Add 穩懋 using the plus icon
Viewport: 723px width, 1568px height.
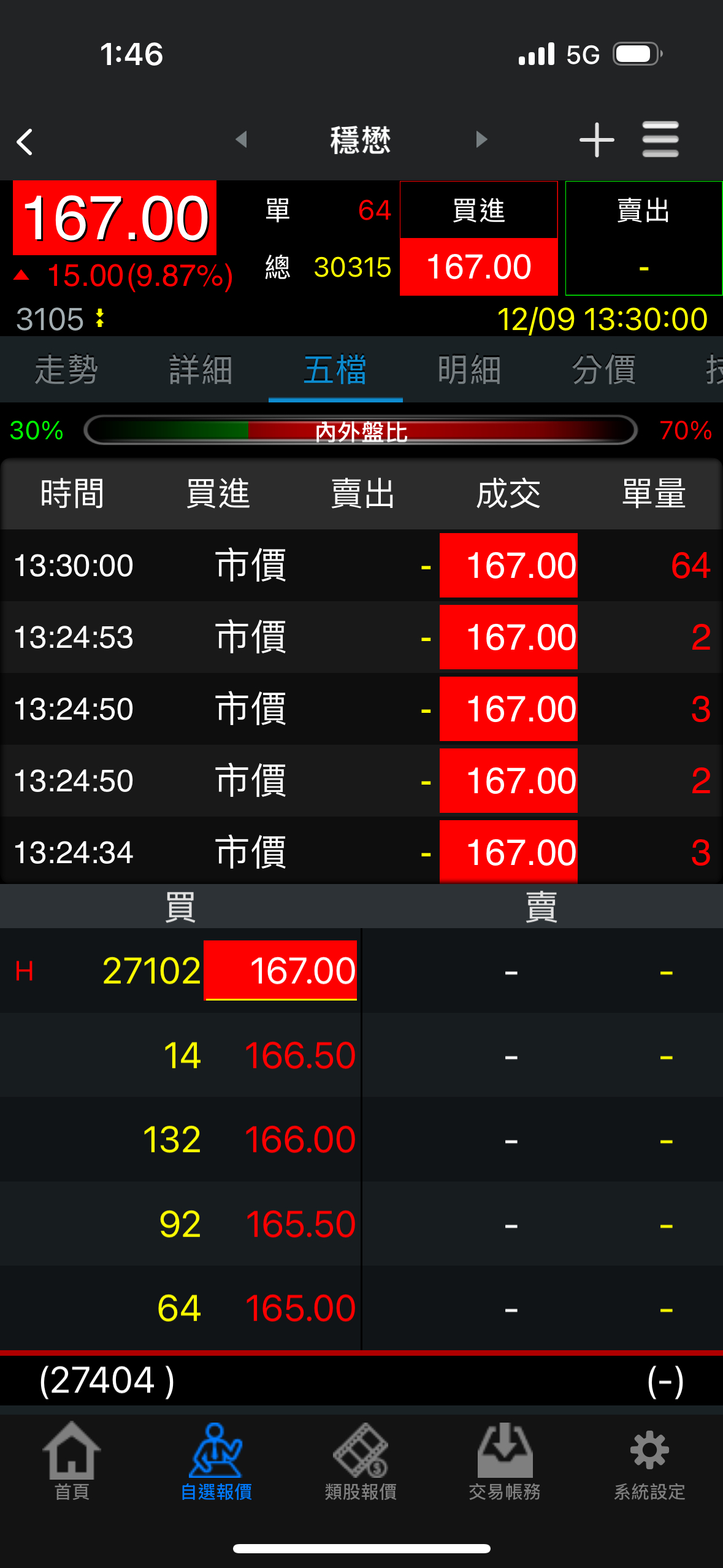596,140
